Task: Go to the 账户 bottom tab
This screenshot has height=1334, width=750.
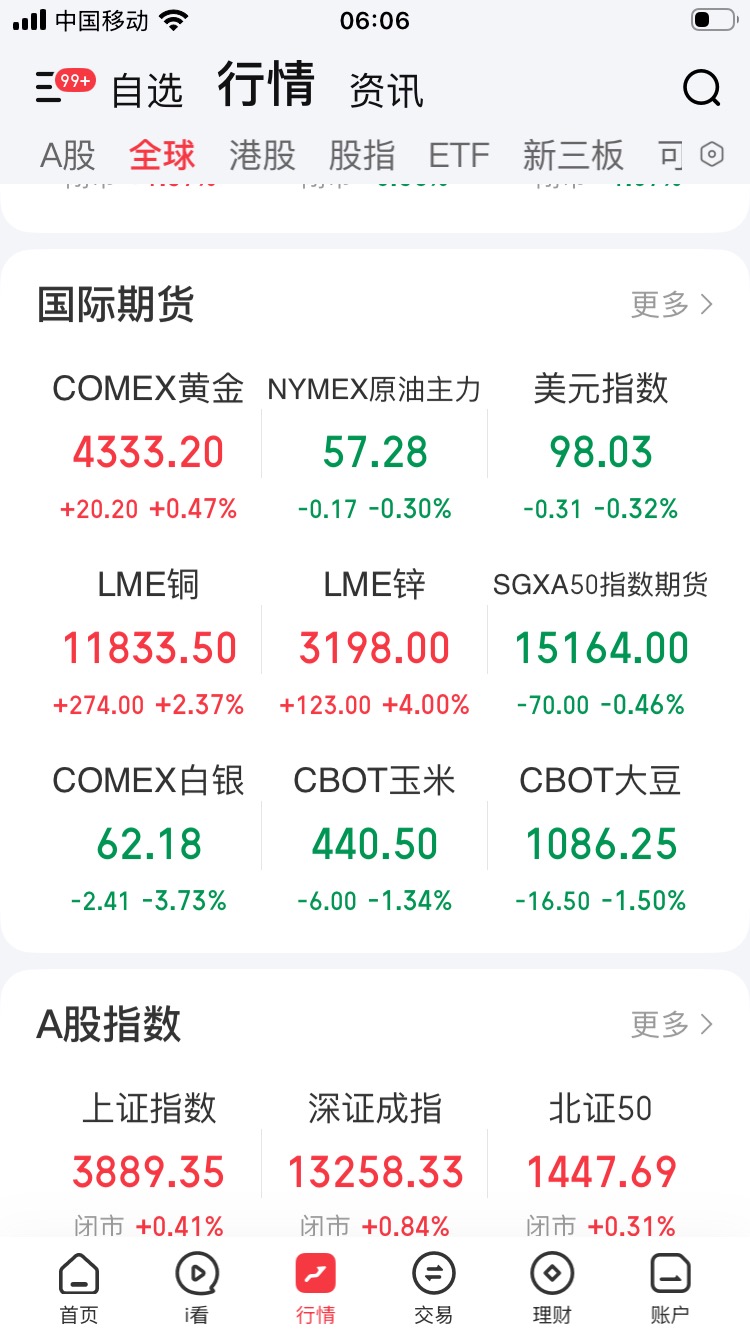Action: coord(670,1288)
